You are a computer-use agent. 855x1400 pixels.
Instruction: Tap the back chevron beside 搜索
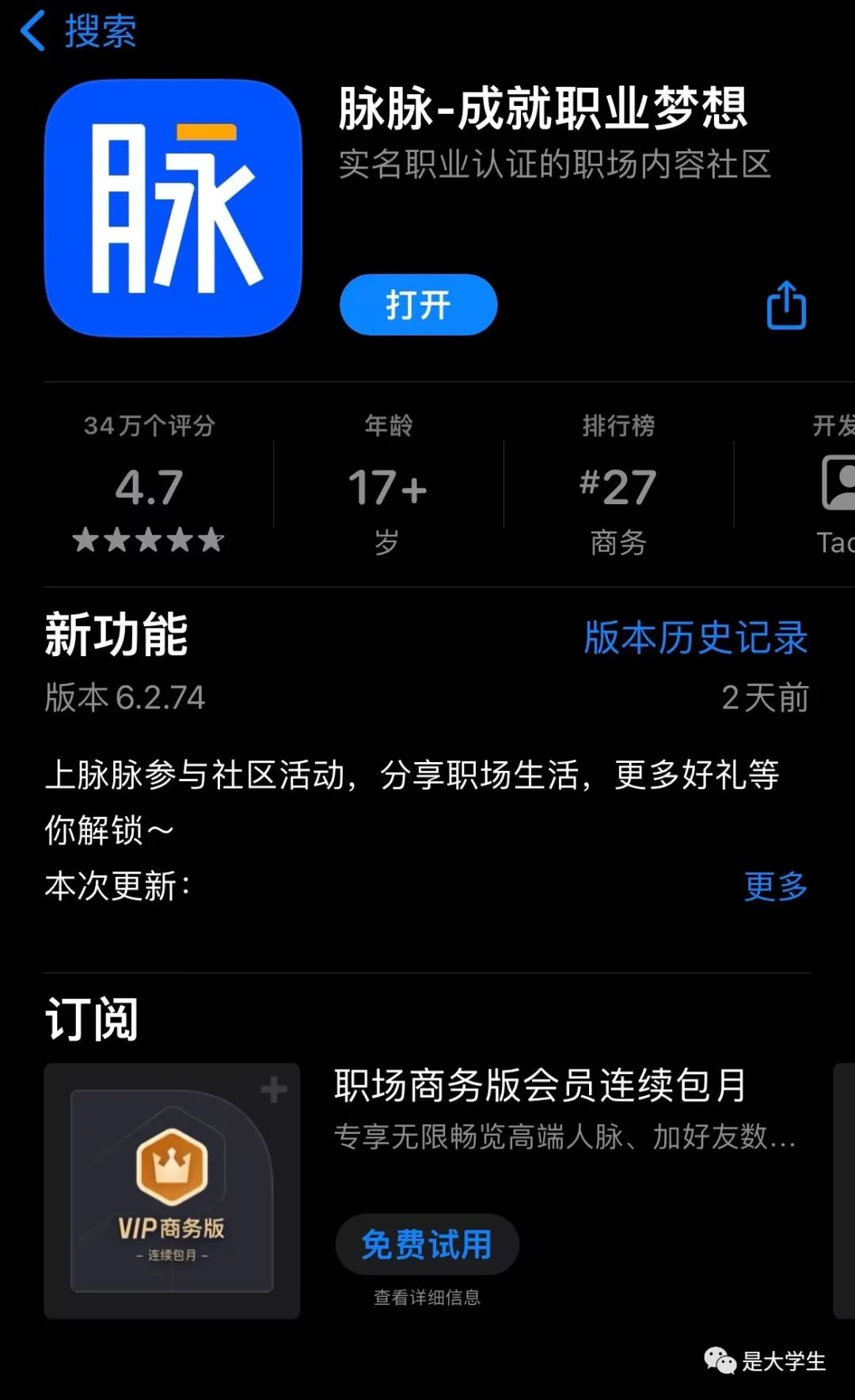(33, 32)
